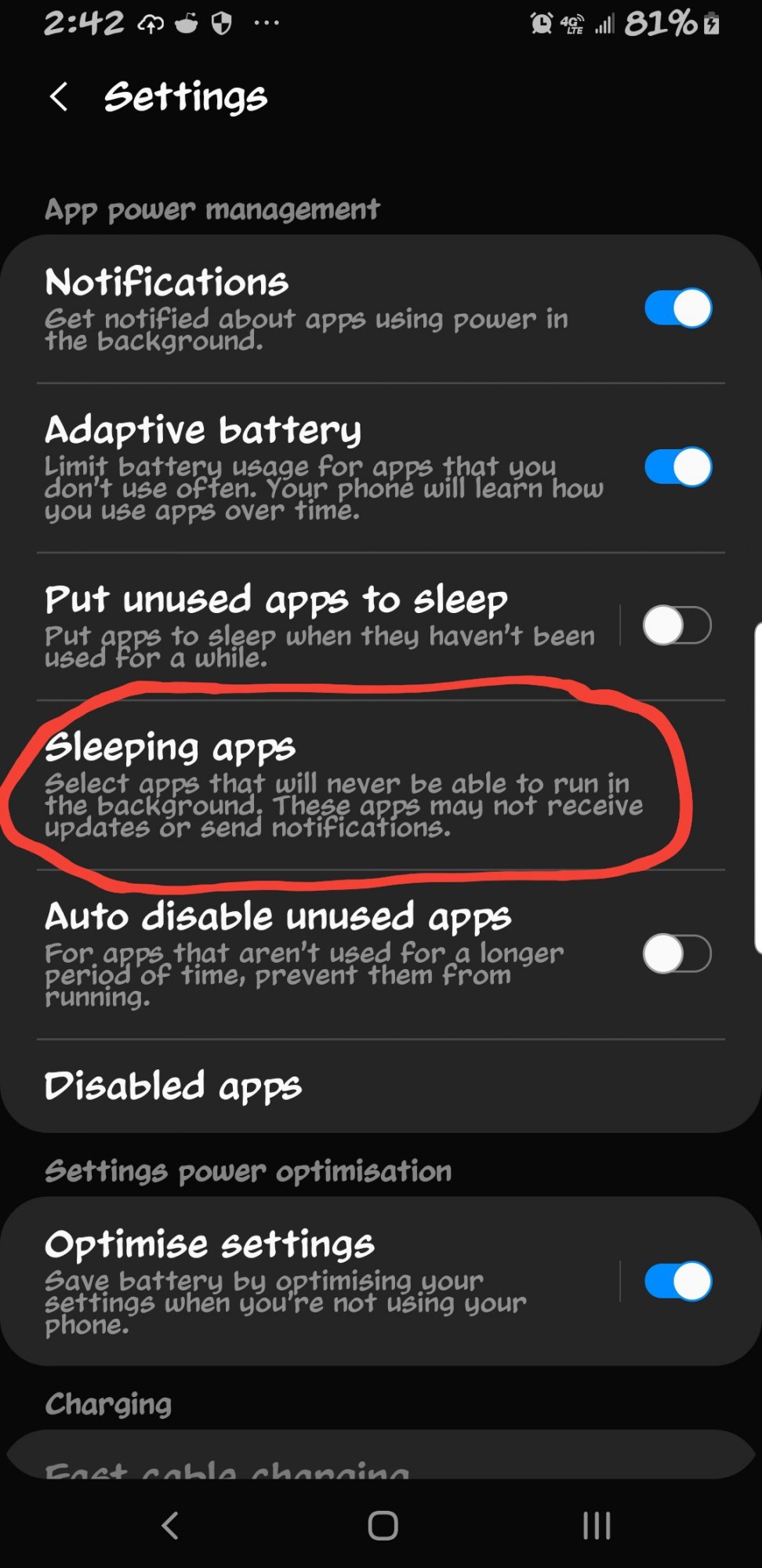Open Put unused apps to sleep details
This screenshot has height=1568, width=762.
coord(320,626)
